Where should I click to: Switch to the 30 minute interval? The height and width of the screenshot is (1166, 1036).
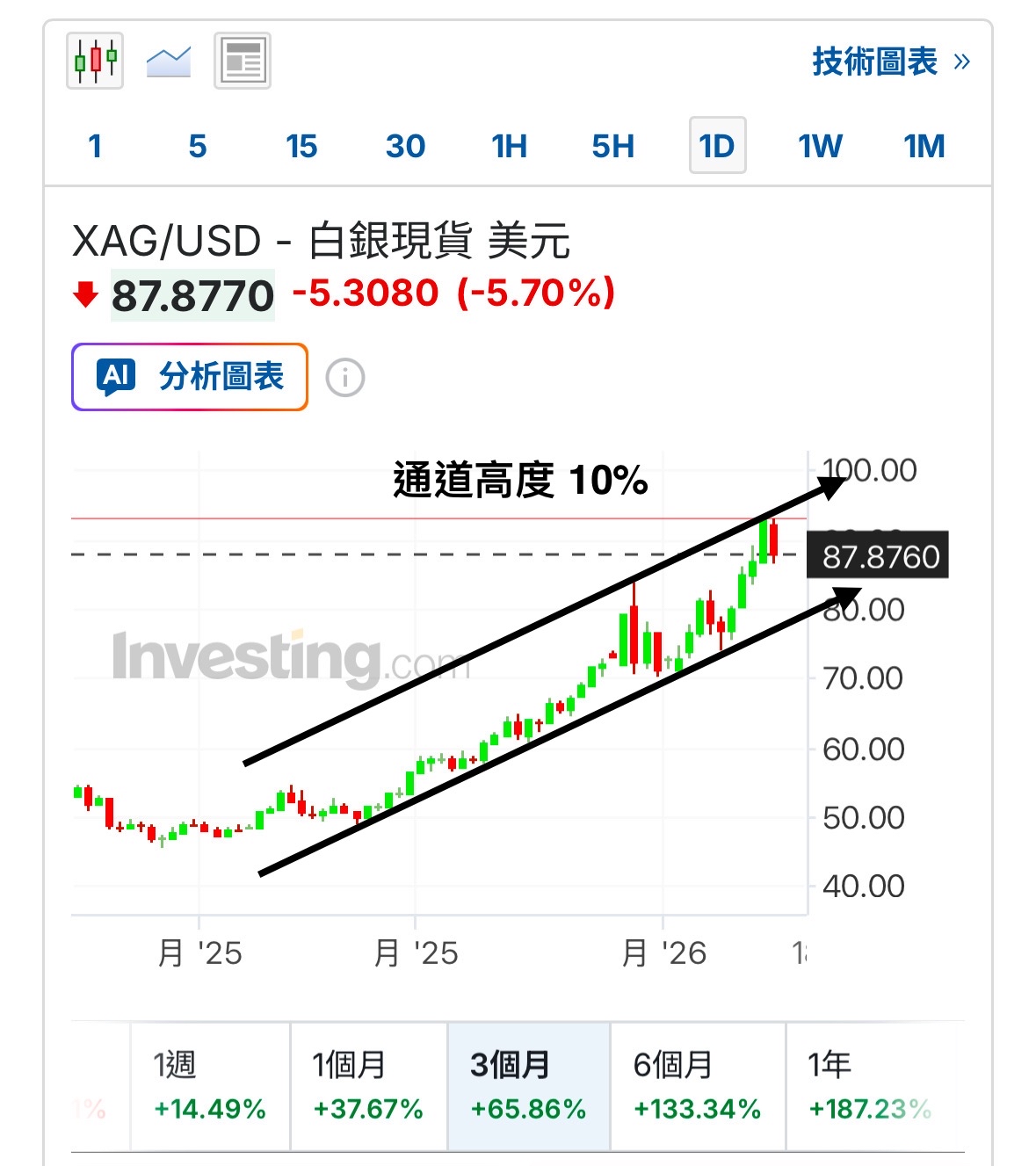(405, 146)
